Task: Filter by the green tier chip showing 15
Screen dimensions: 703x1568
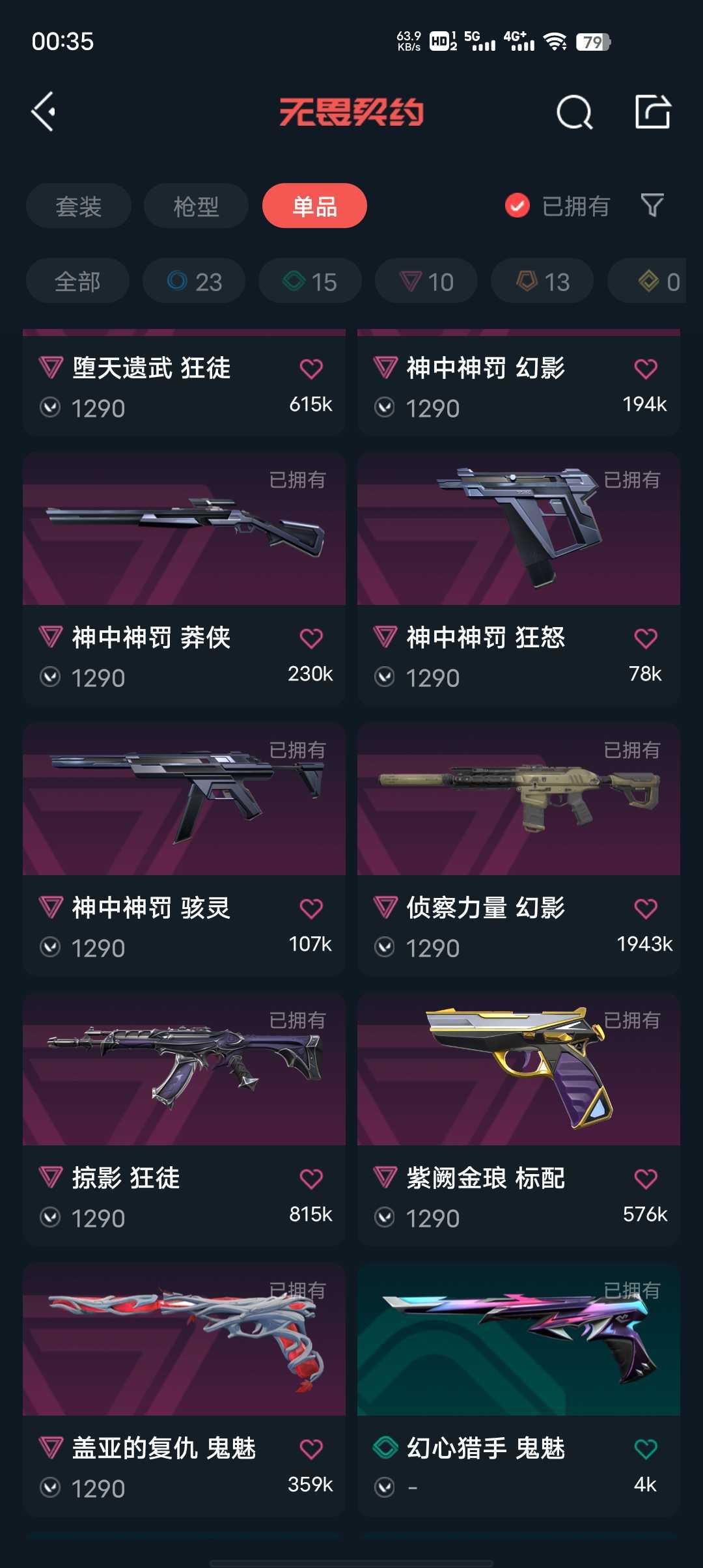Action: [310, 281]
